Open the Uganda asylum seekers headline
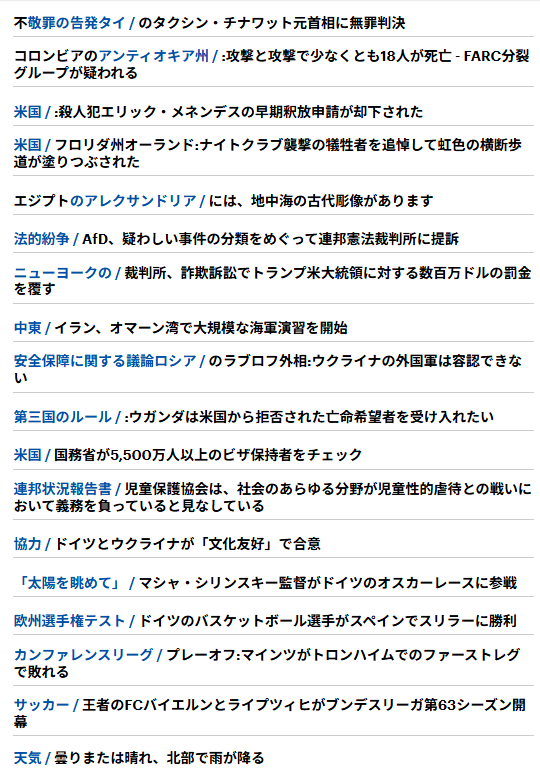Viewport: 540px width, 774px height. pyautogui.click(x=254, y=417)
